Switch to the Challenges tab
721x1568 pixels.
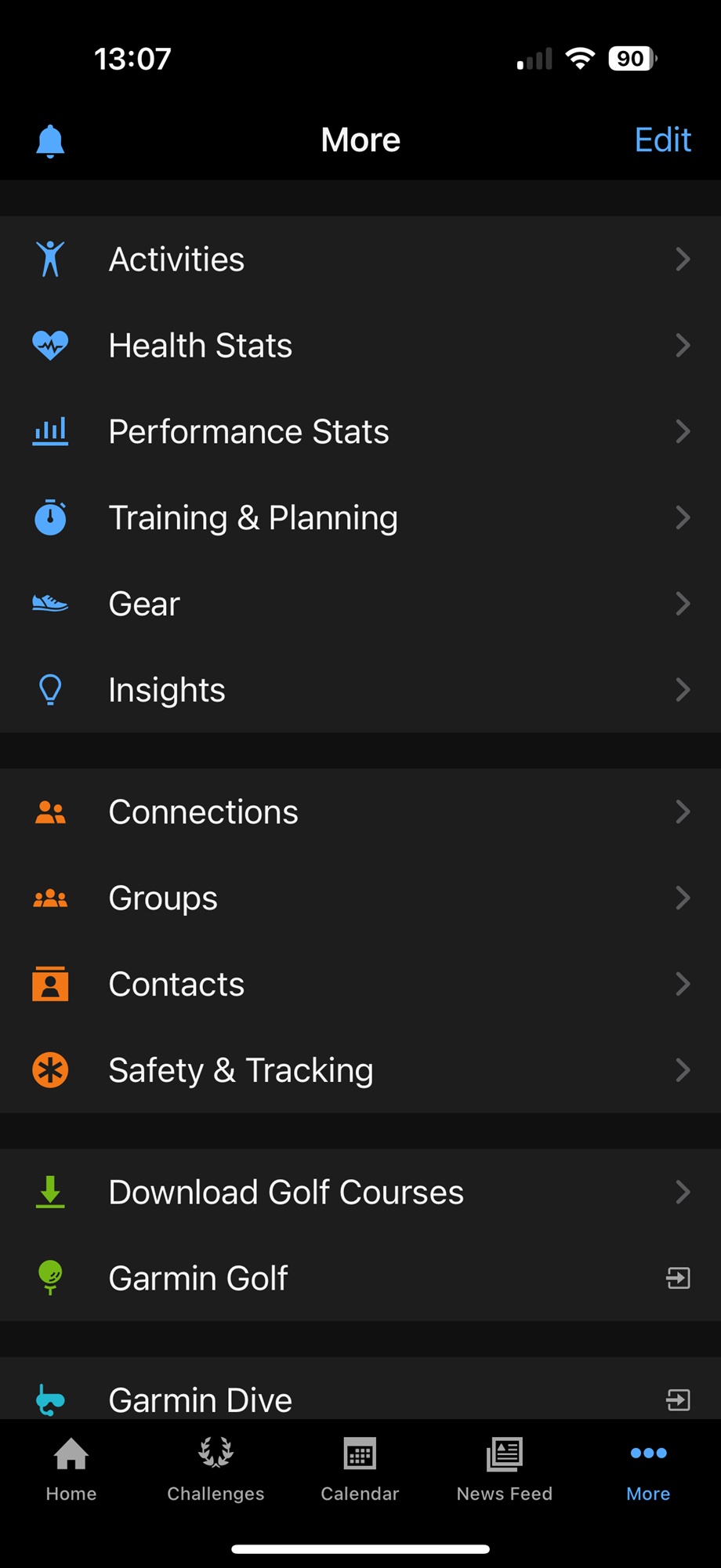click(216, 1470)
